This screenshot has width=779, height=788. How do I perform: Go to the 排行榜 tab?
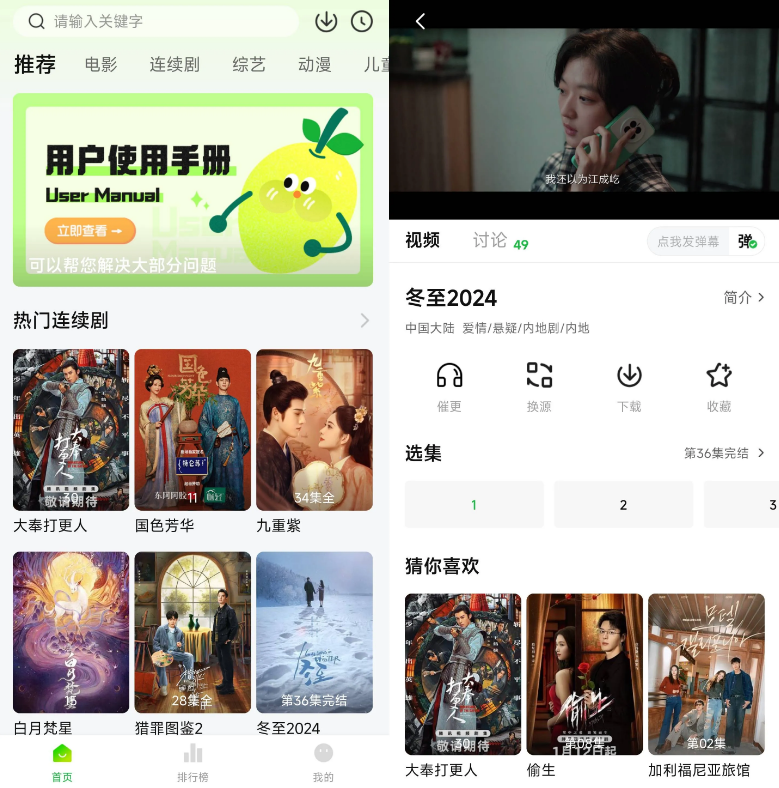pyautogui.click(x=193, y=762)
